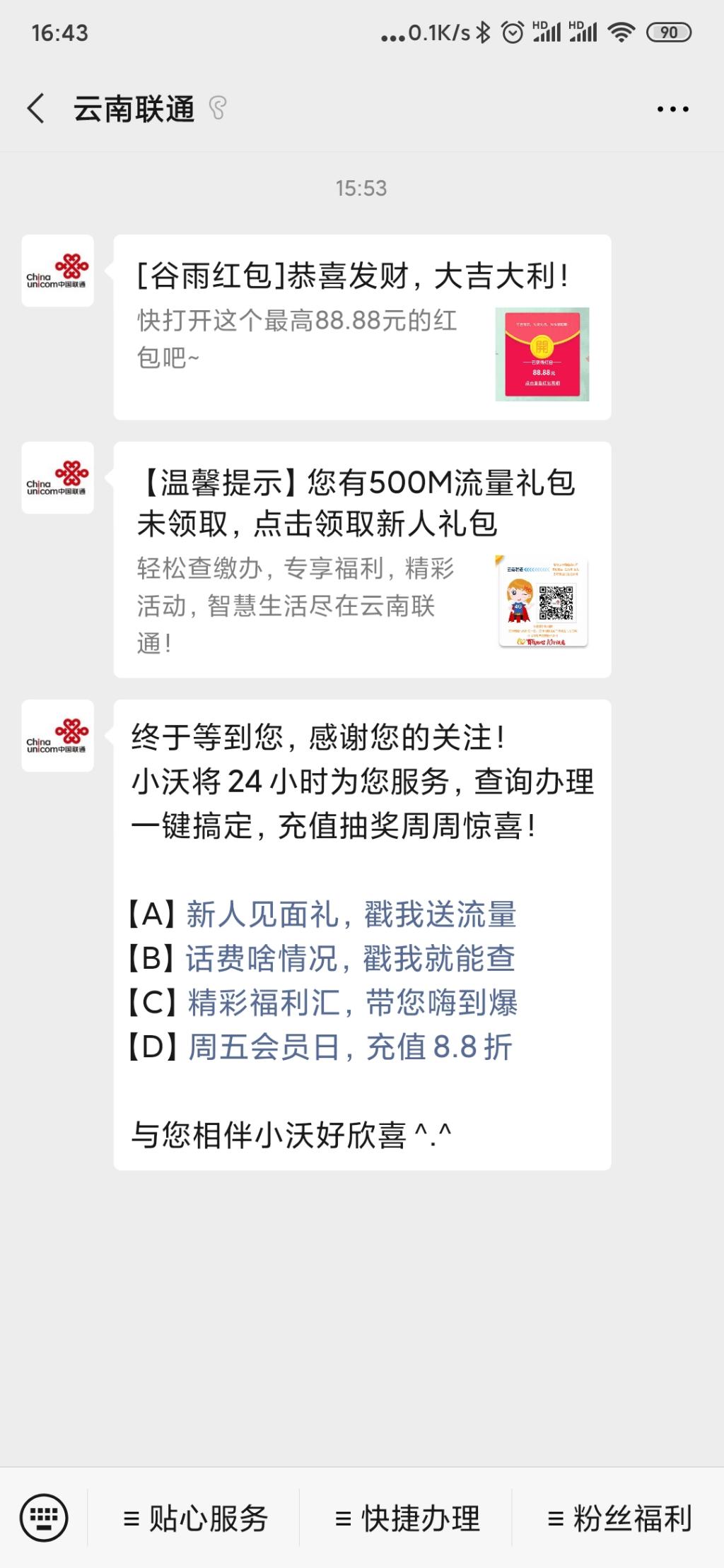724x1568 pixels.
Task: Tap the 新人见面礼，戳我送流量 link
Action: [351, 914]
